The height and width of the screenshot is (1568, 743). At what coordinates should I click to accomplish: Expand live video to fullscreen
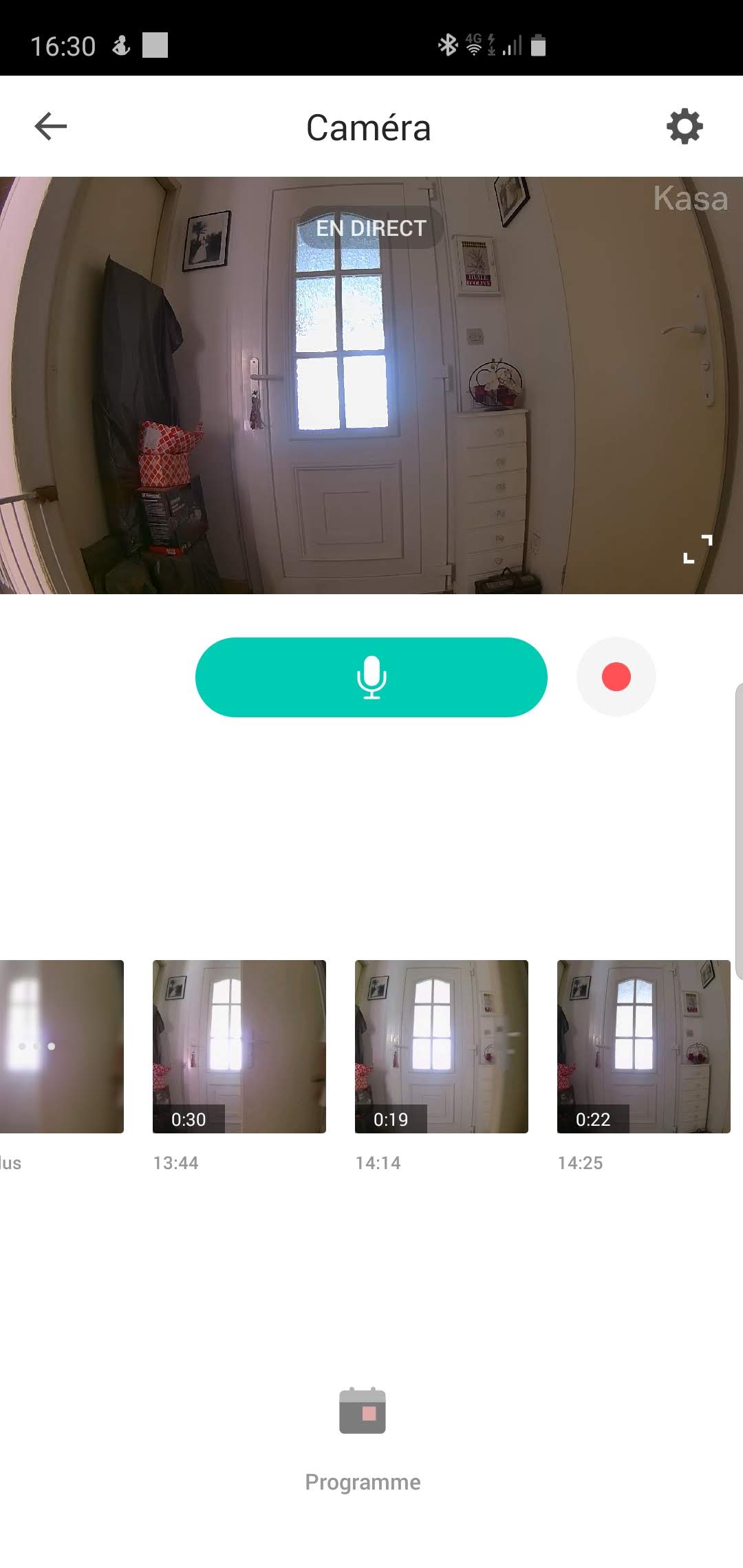697,549
